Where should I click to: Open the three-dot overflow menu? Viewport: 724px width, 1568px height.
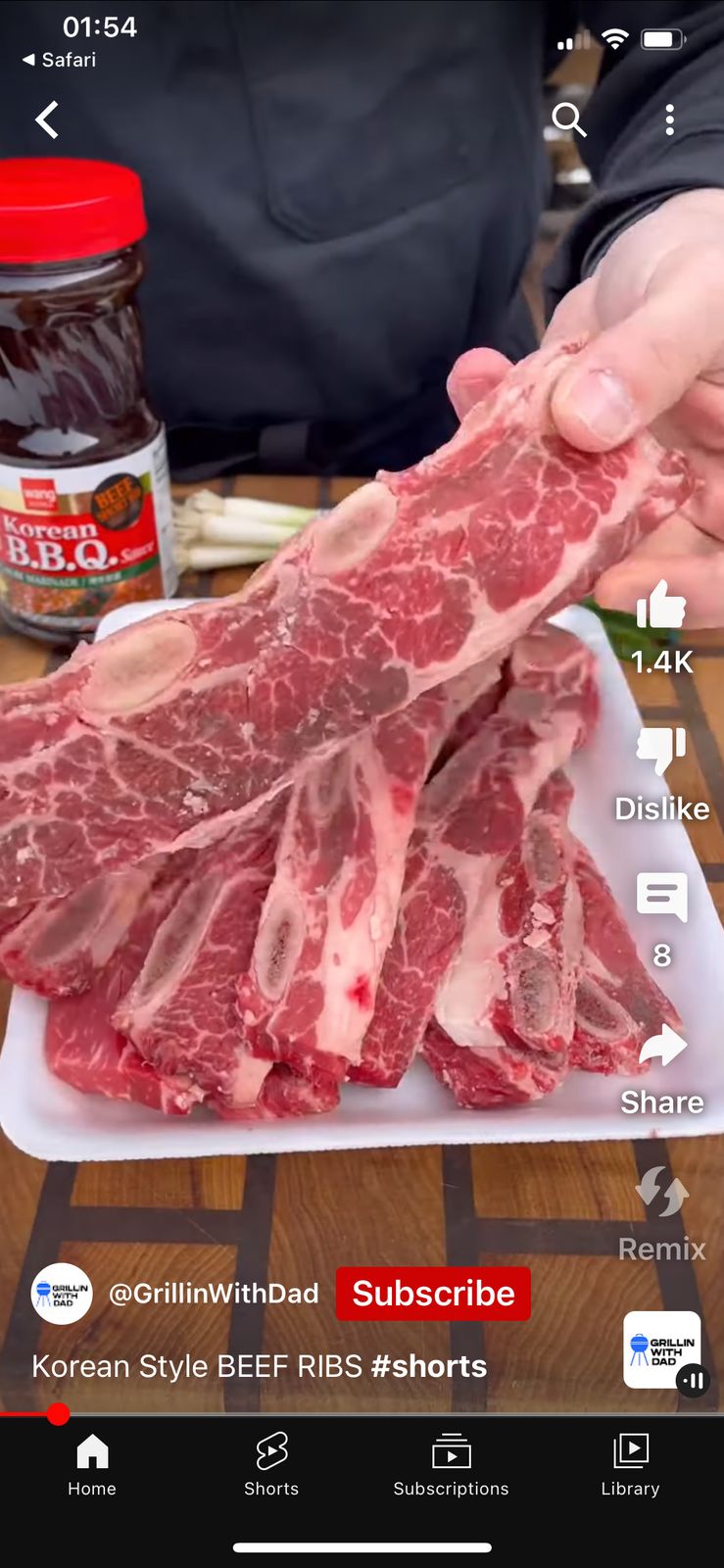[x=669, y=121]
